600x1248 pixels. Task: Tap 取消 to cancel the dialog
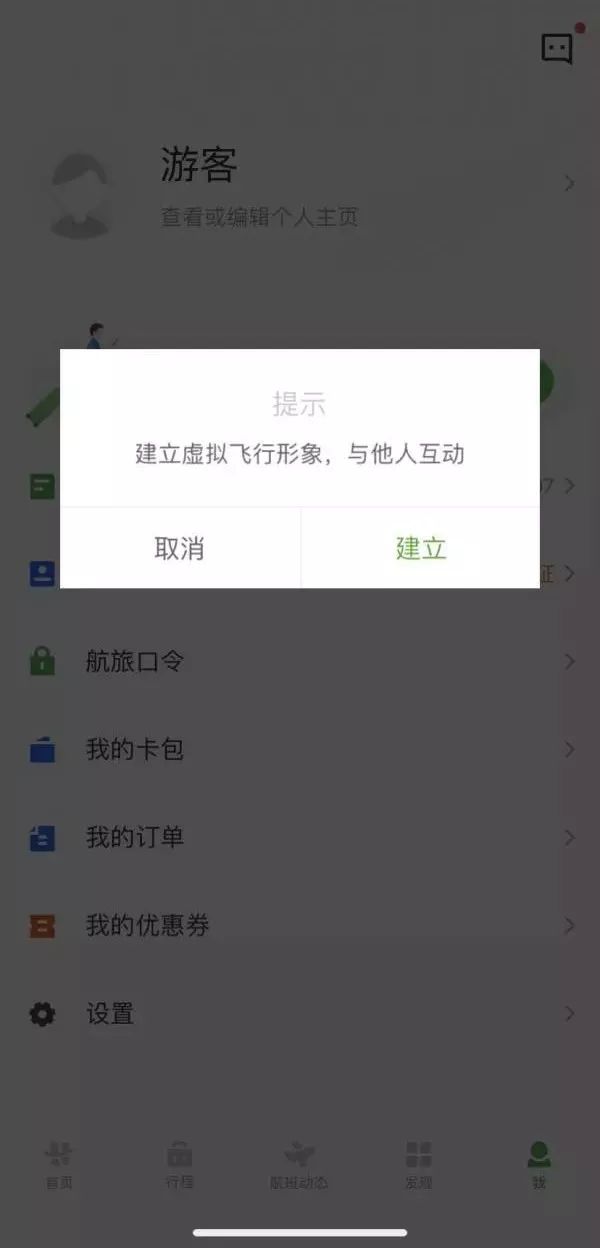click(180, 548)
